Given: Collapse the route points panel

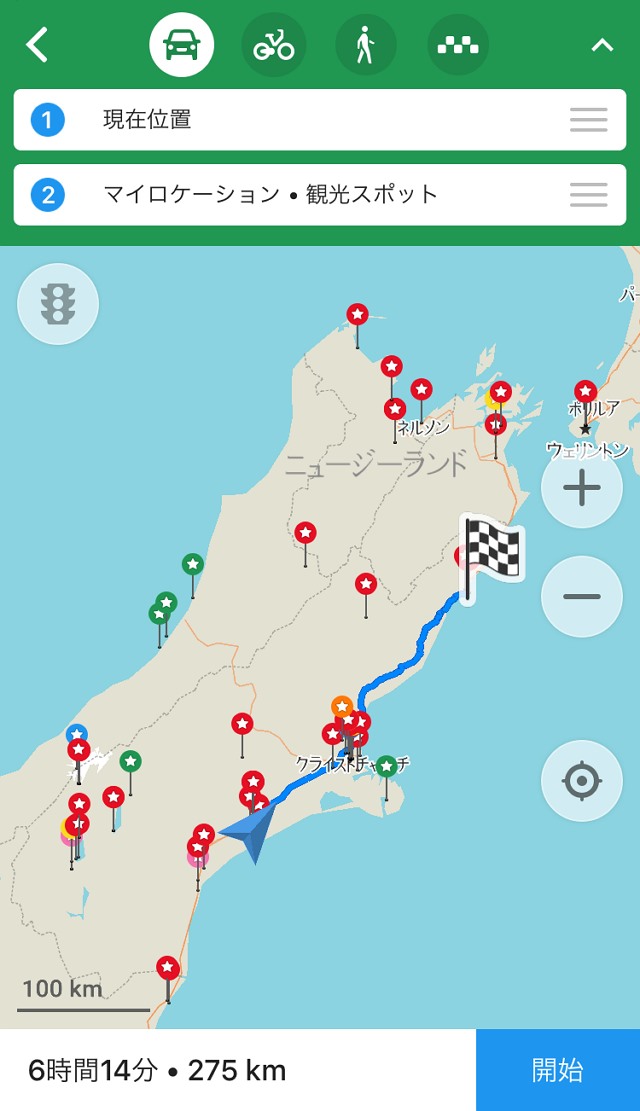Looking at the screenshot, I should click(x=601, y=45).
